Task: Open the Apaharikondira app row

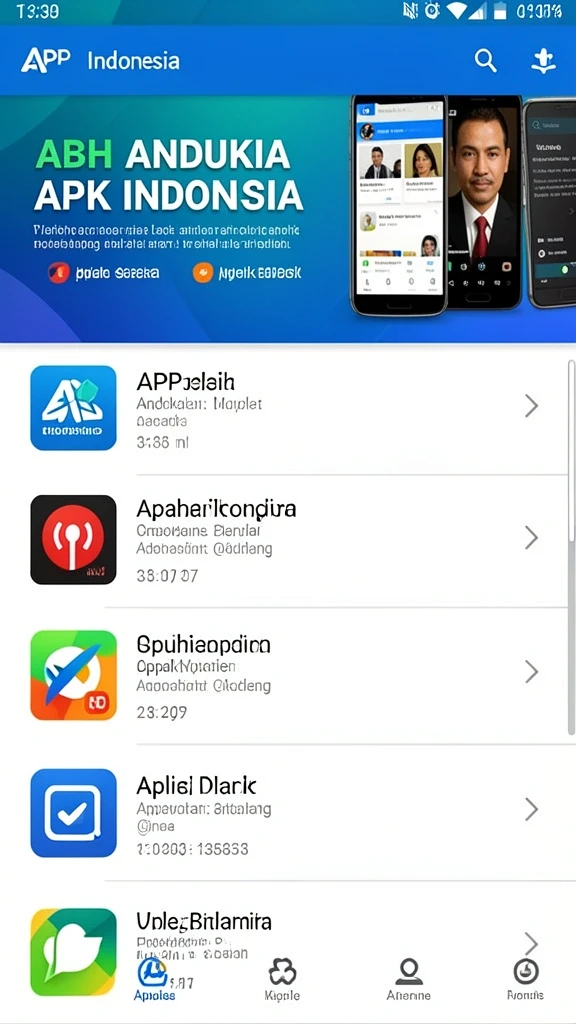Action: [x=288, y=540]
